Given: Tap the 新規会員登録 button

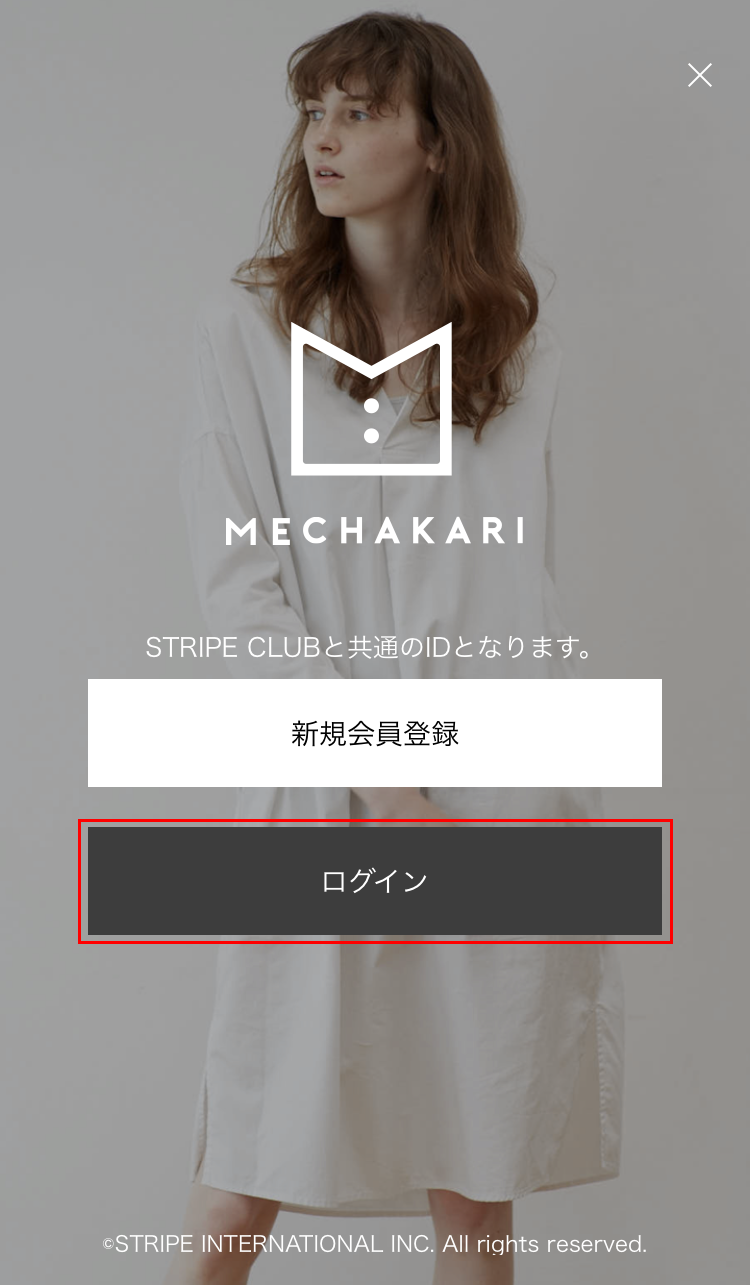Looking at the screenshot, I should click(374, 733).
